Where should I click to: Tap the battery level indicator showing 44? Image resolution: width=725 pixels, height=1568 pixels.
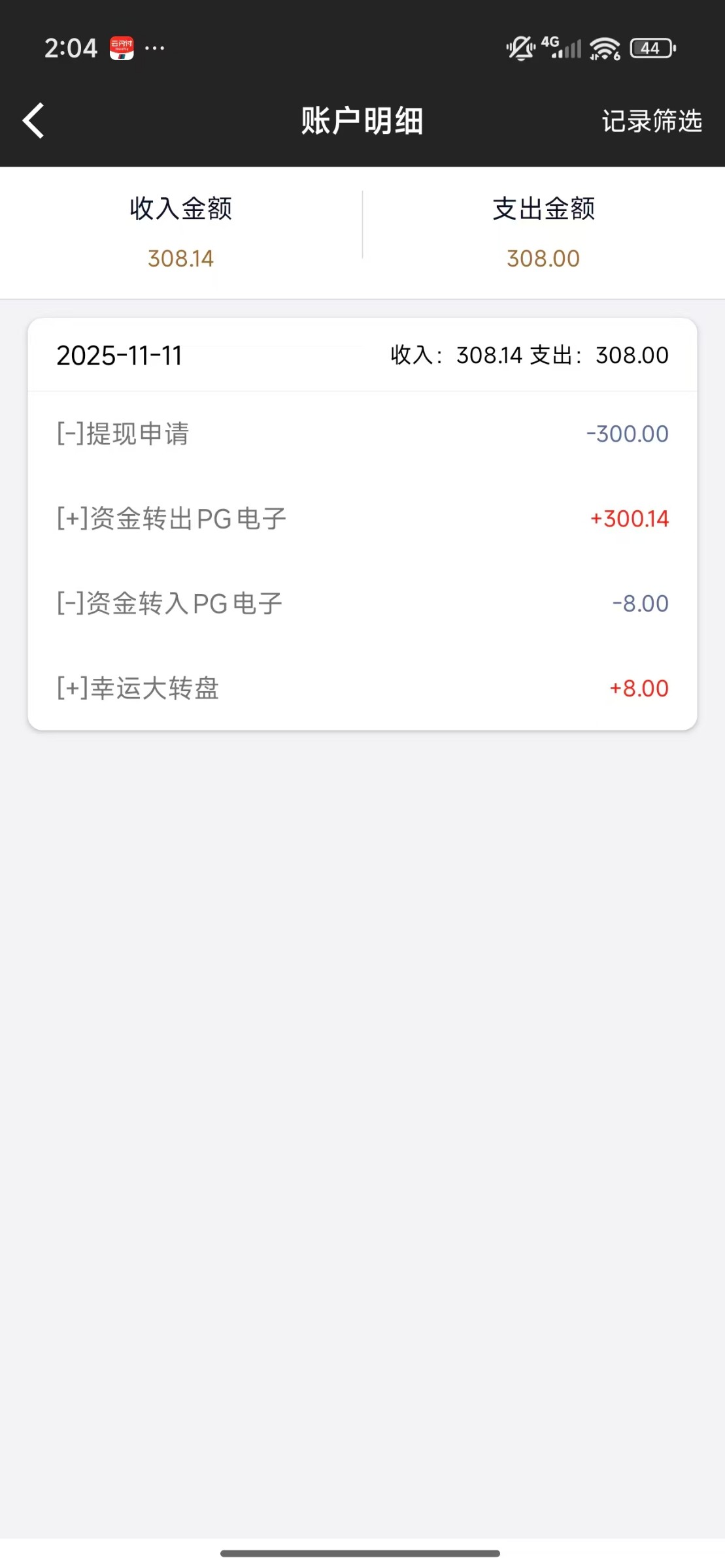(x=649, y=48)
